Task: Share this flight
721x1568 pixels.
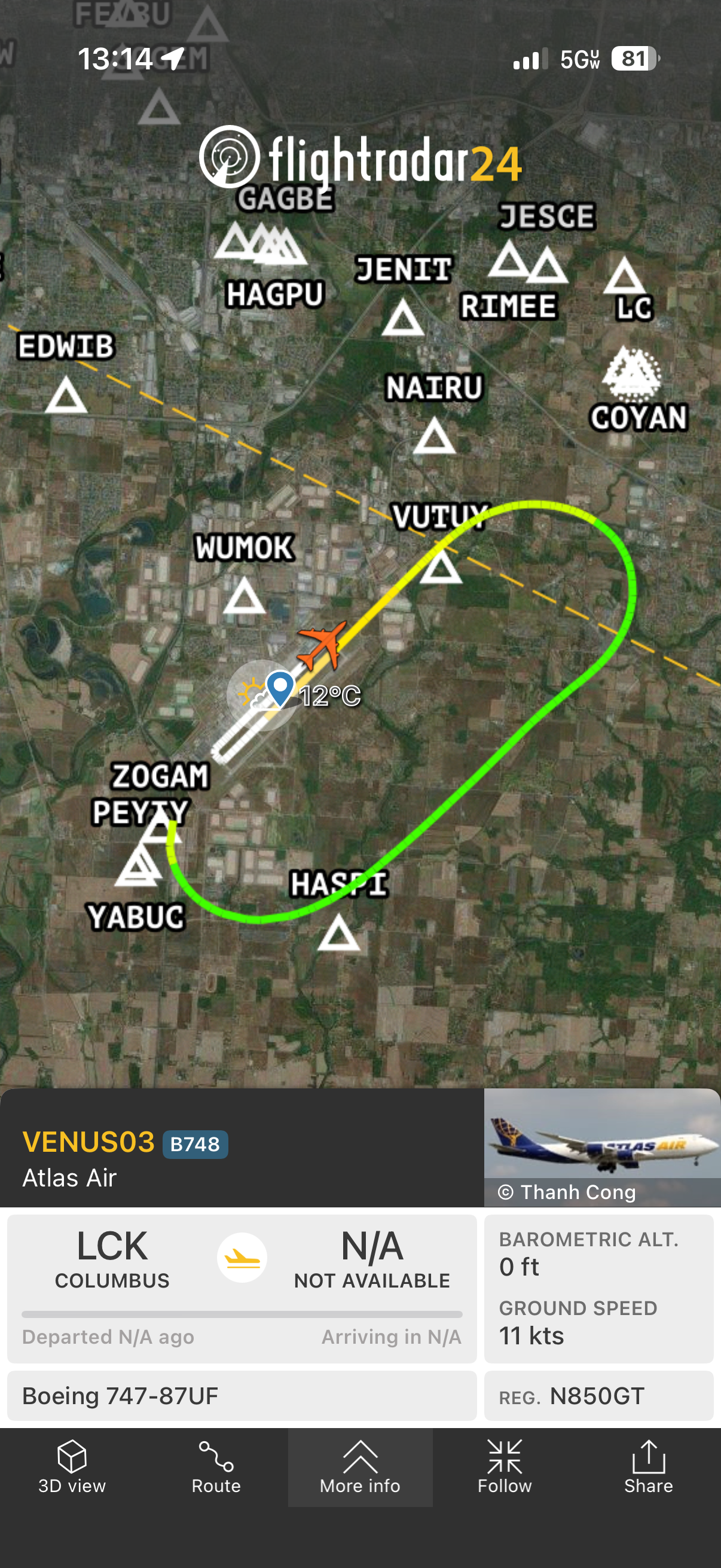Action: click(649, 1467)
